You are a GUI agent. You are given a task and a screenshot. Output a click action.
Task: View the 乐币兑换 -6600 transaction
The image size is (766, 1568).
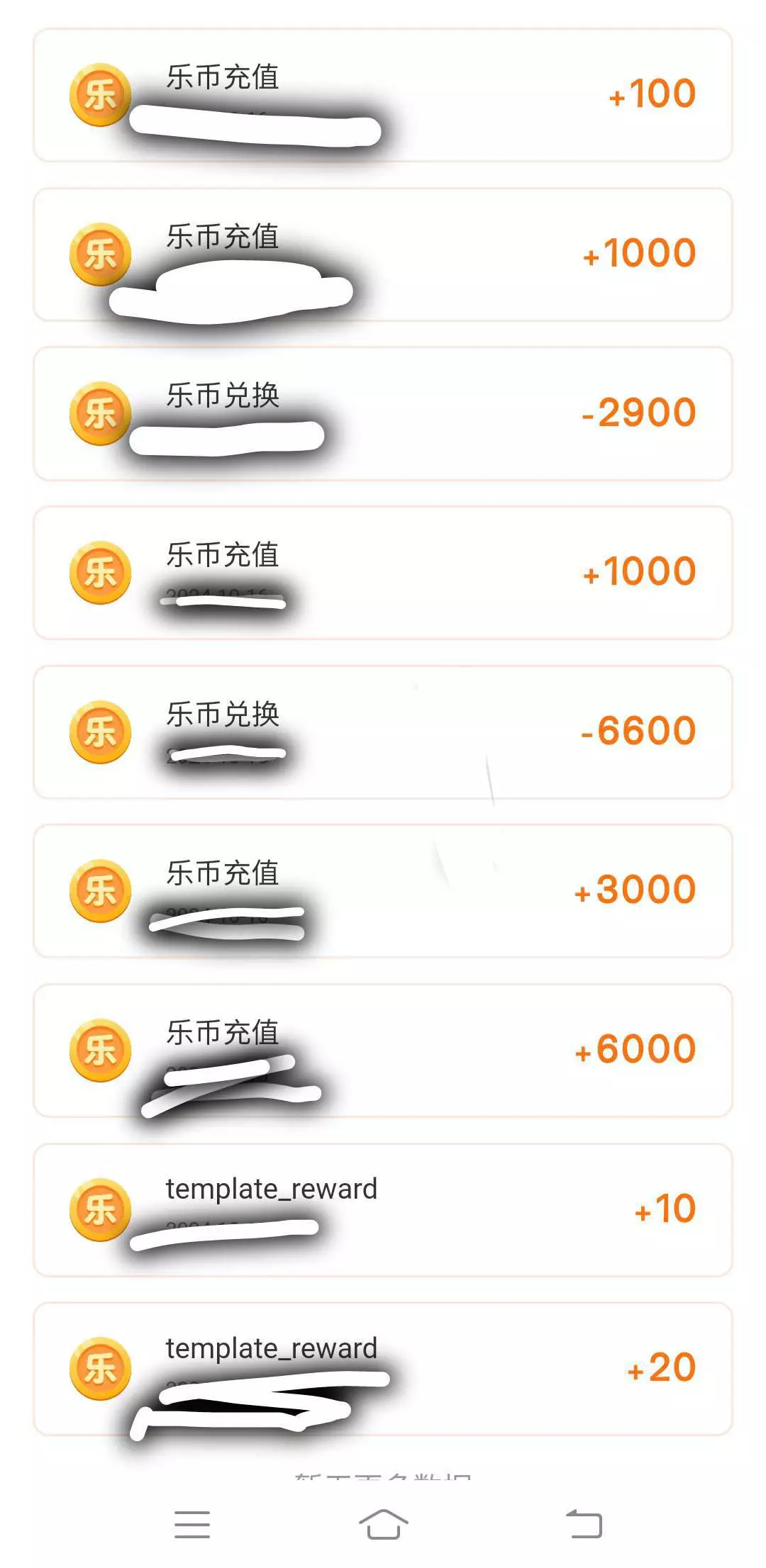click(x=383, y=732)
